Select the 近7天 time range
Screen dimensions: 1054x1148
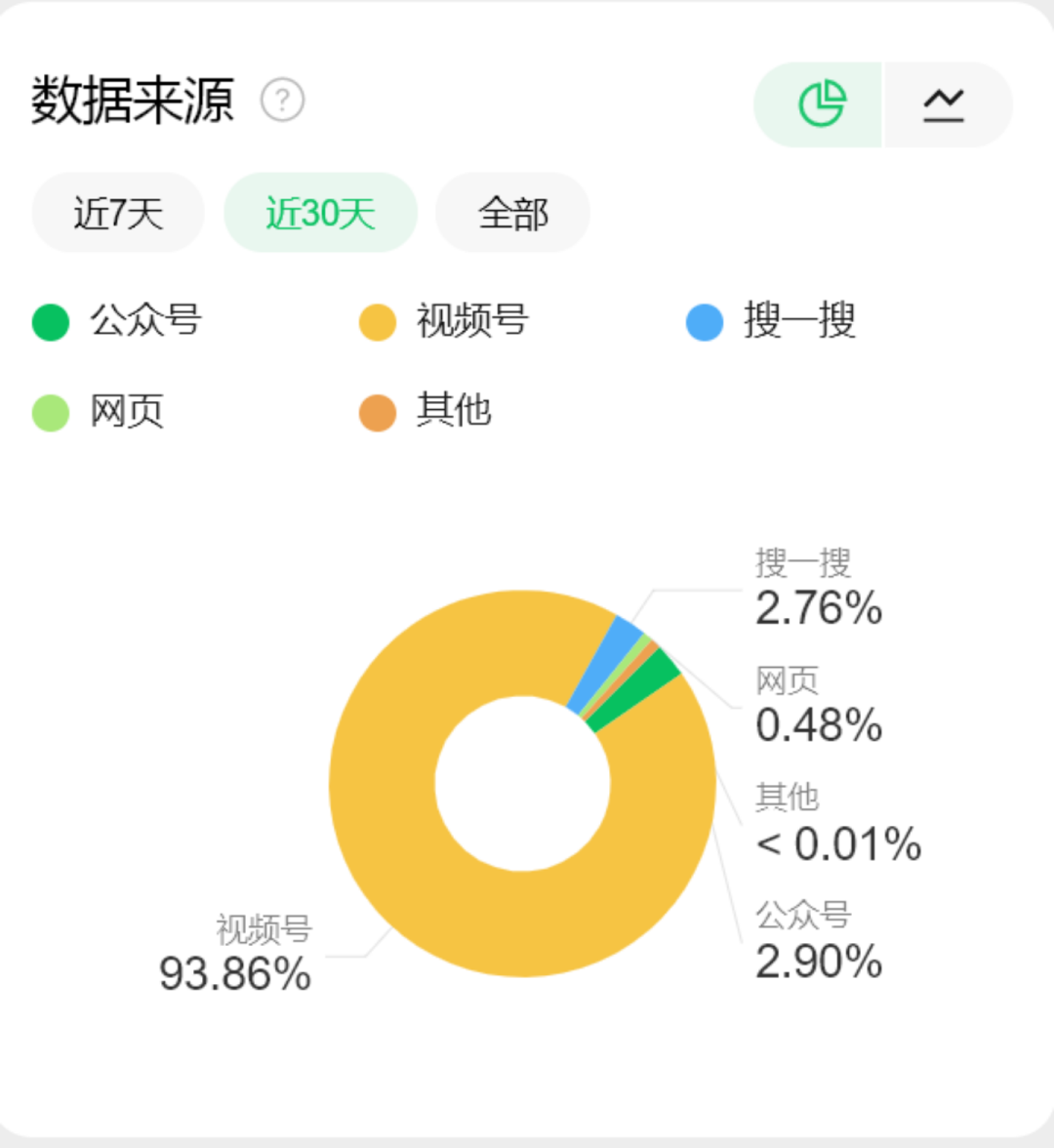point(118,213)
